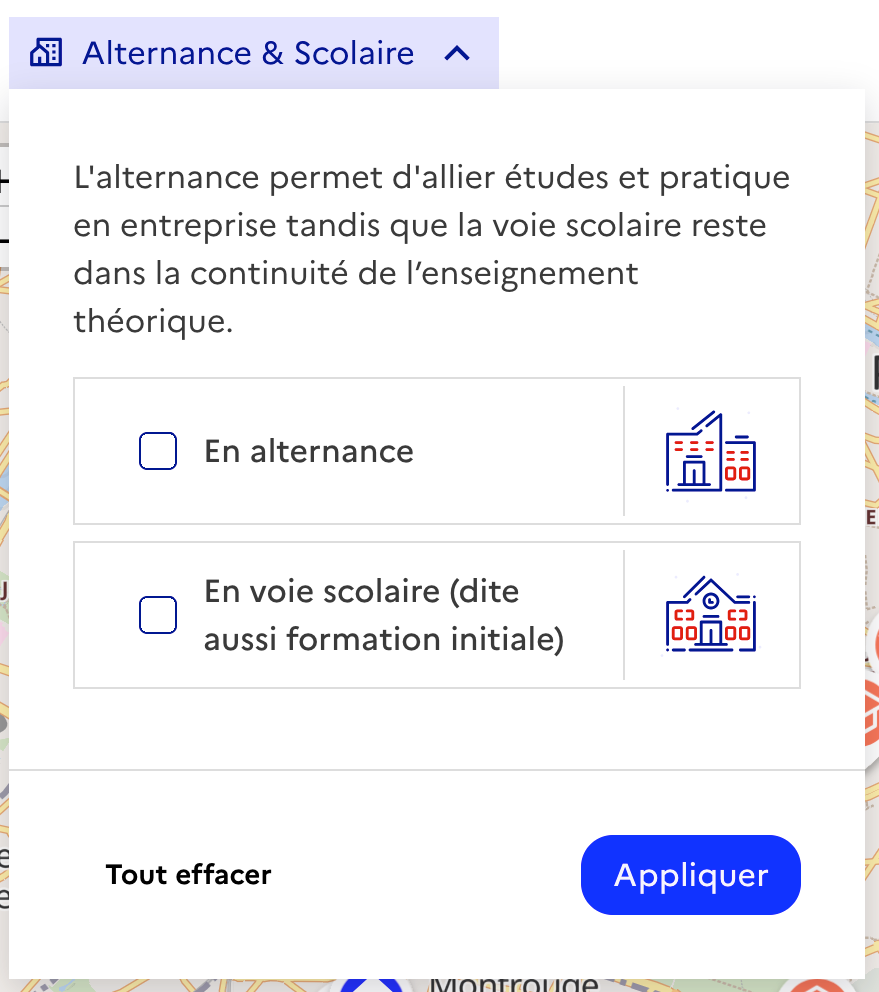Check the En voie scolaire checkbox
This screenshot has width=879, height=992.
157,614
